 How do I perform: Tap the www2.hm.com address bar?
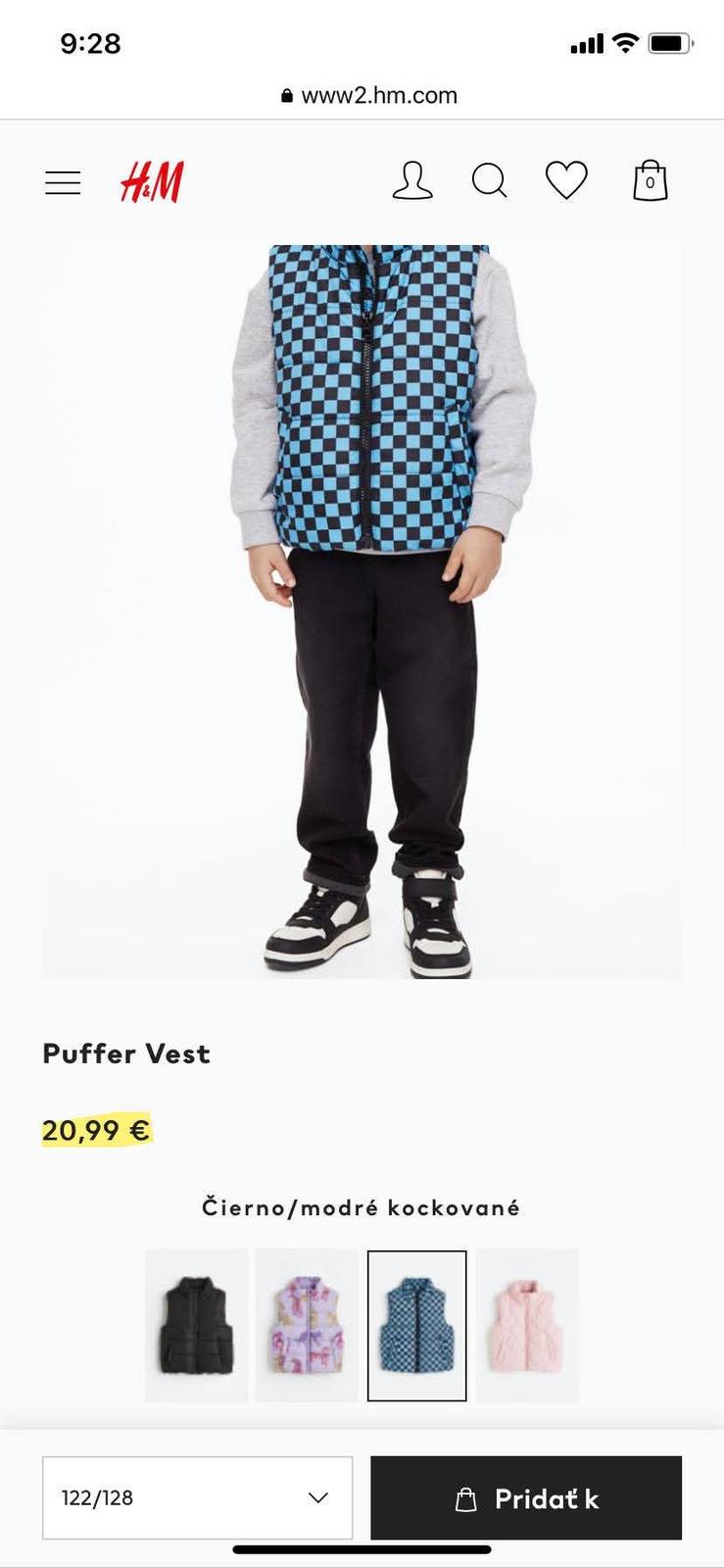(x=369, y=95)
